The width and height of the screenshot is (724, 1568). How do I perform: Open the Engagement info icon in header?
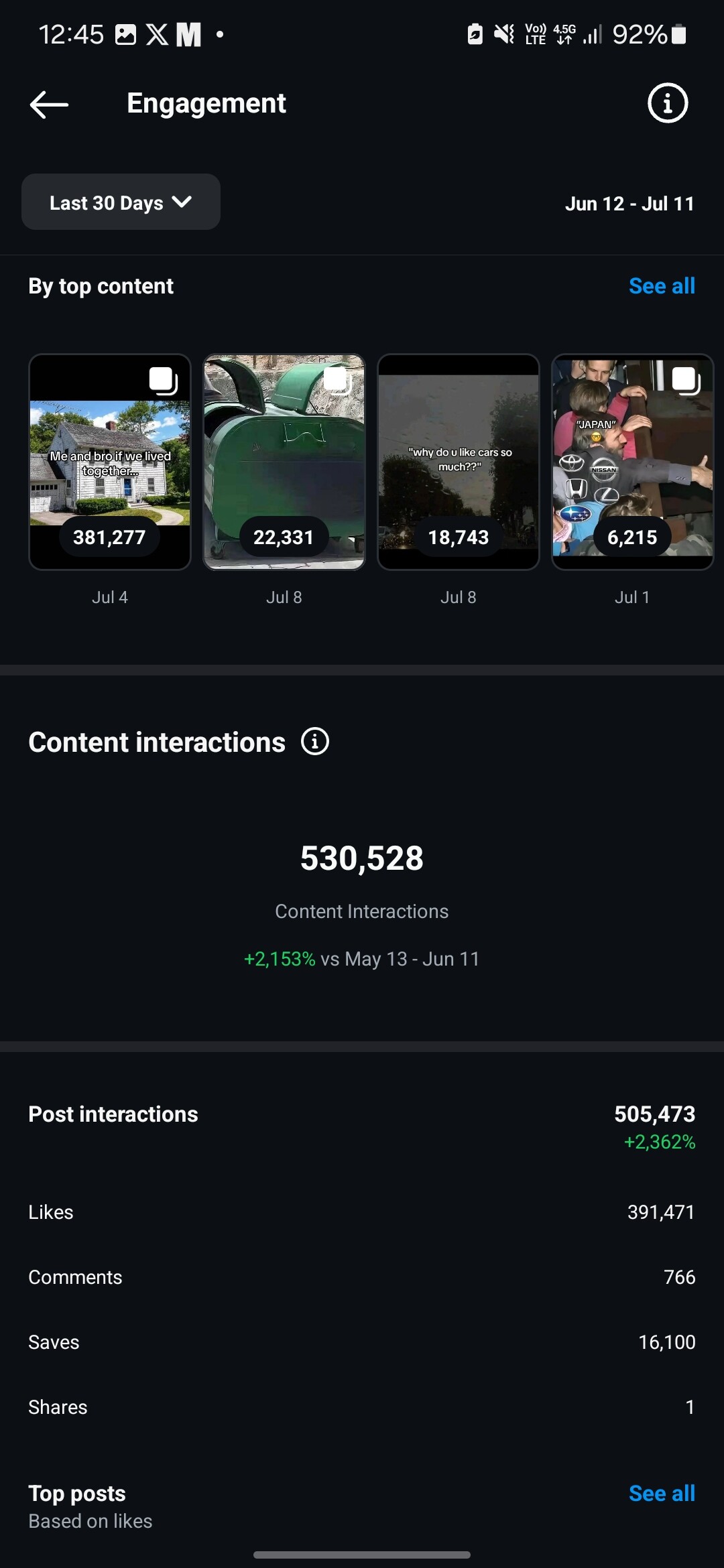coord(667,103)
